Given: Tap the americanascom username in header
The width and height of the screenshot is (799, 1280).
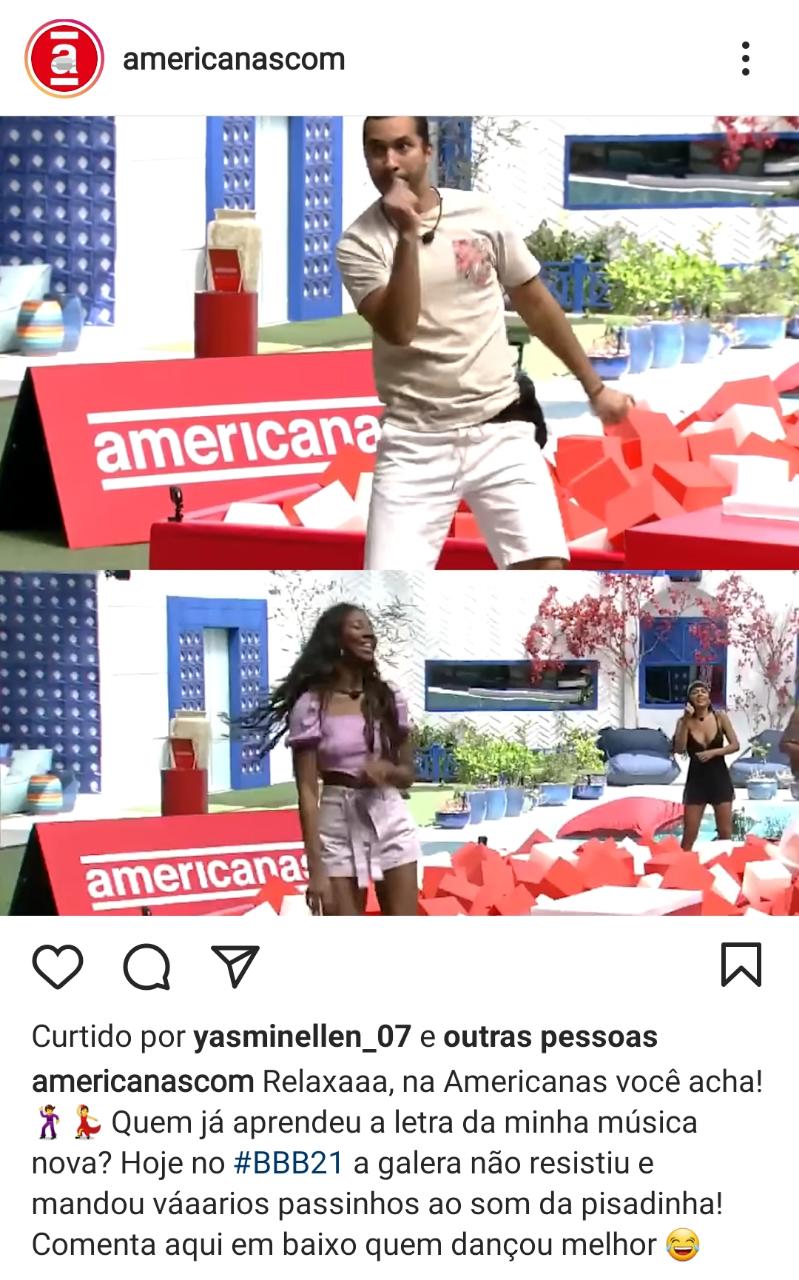Looking at the screenshot, I should tap(233, 59).
